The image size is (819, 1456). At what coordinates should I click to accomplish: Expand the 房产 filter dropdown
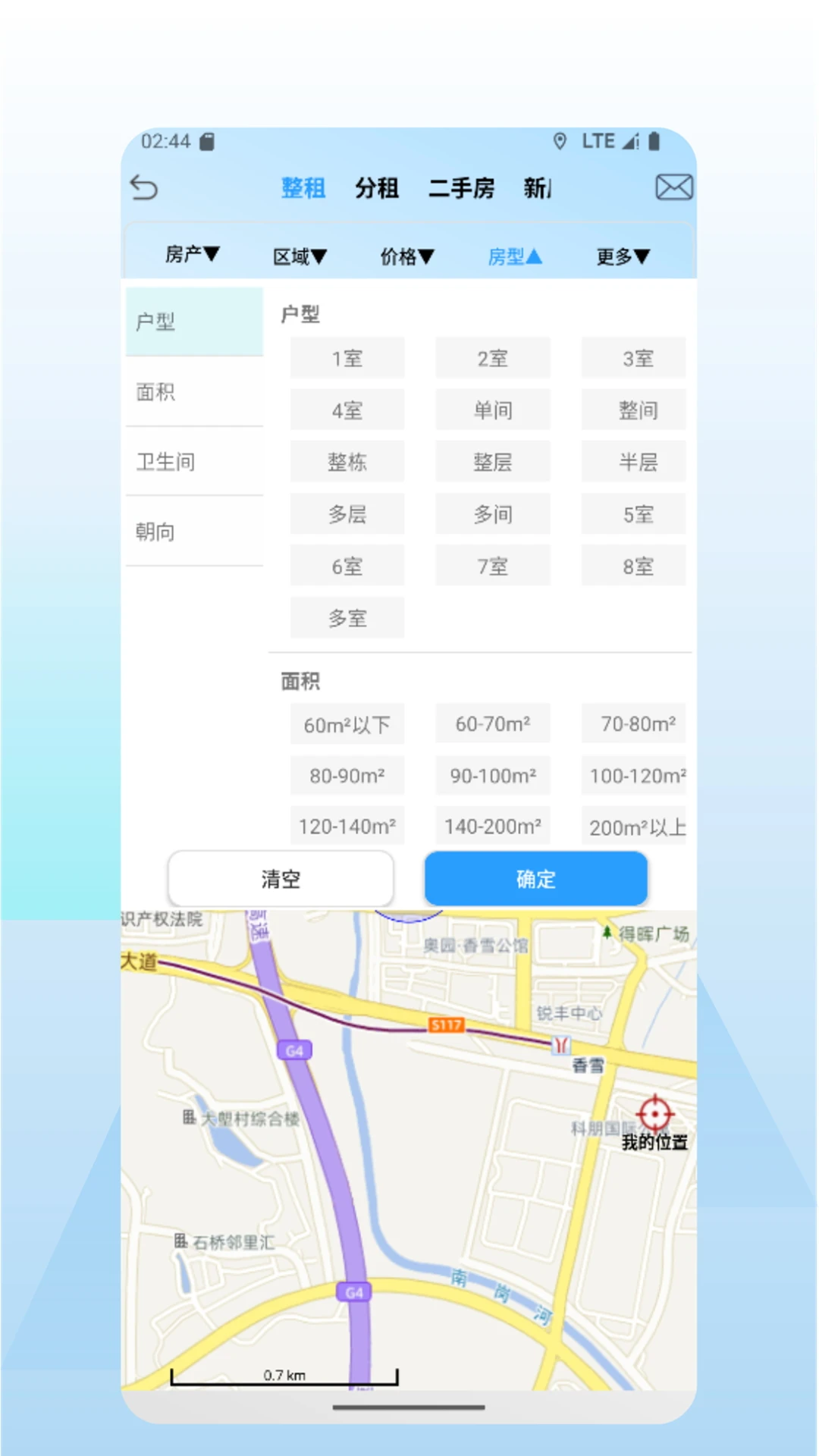192,256
